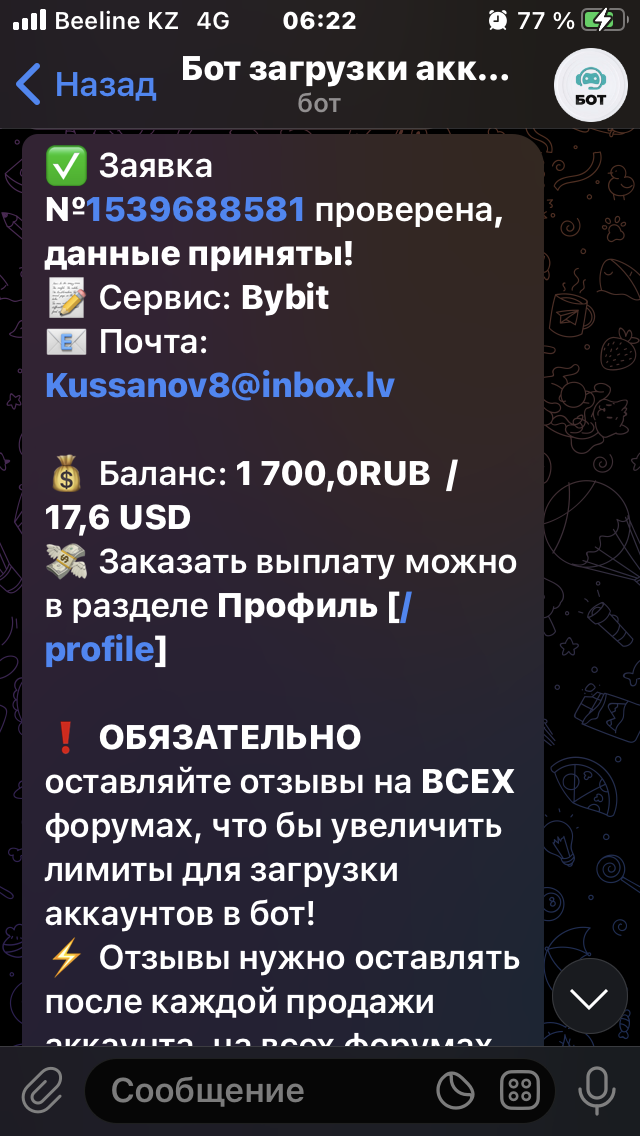Open the sticker panel icon
The image size is (640, 1136).
[x=458, y=1090]
